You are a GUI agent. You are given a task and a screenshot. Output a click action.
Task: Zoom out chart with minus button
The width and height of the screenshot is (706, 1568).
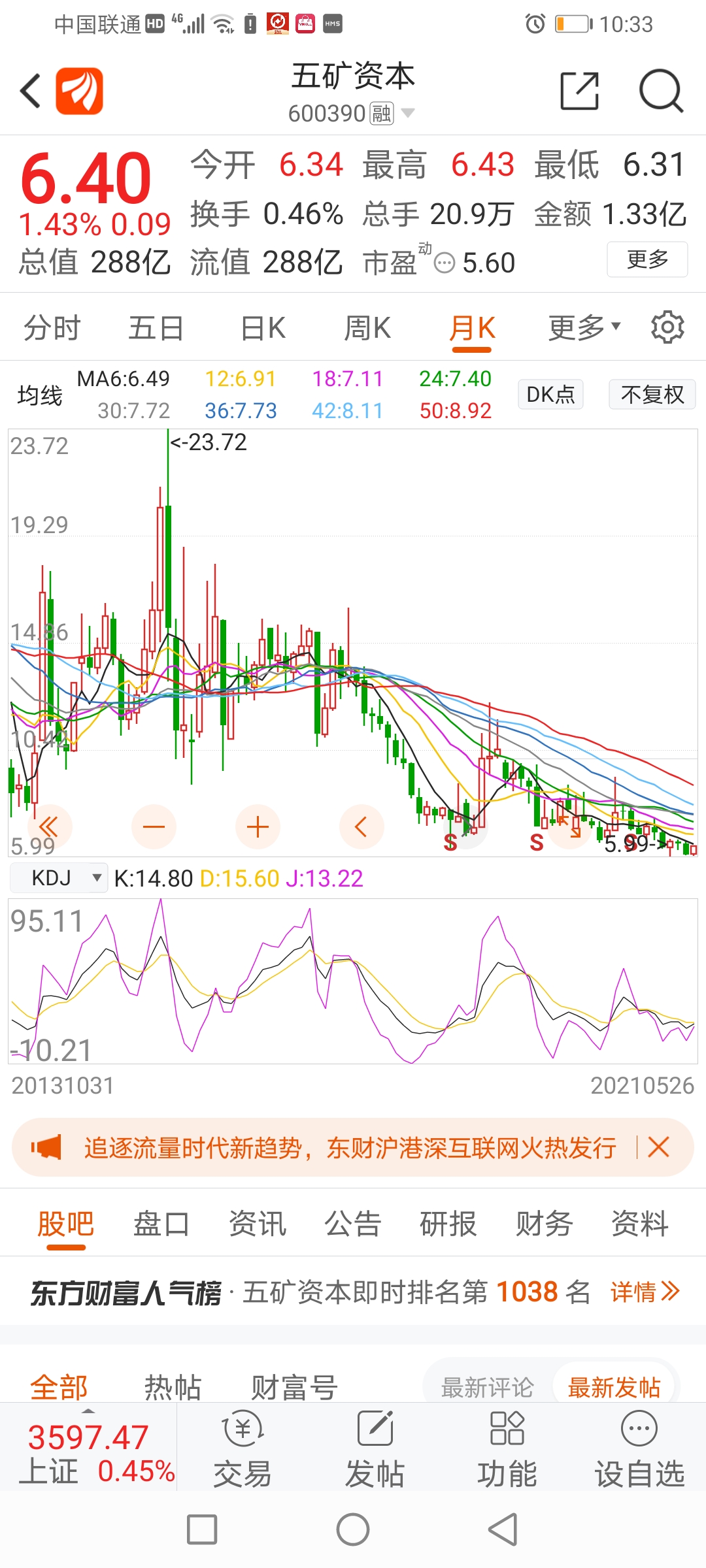pyautogui.click(x=154, y=827)
